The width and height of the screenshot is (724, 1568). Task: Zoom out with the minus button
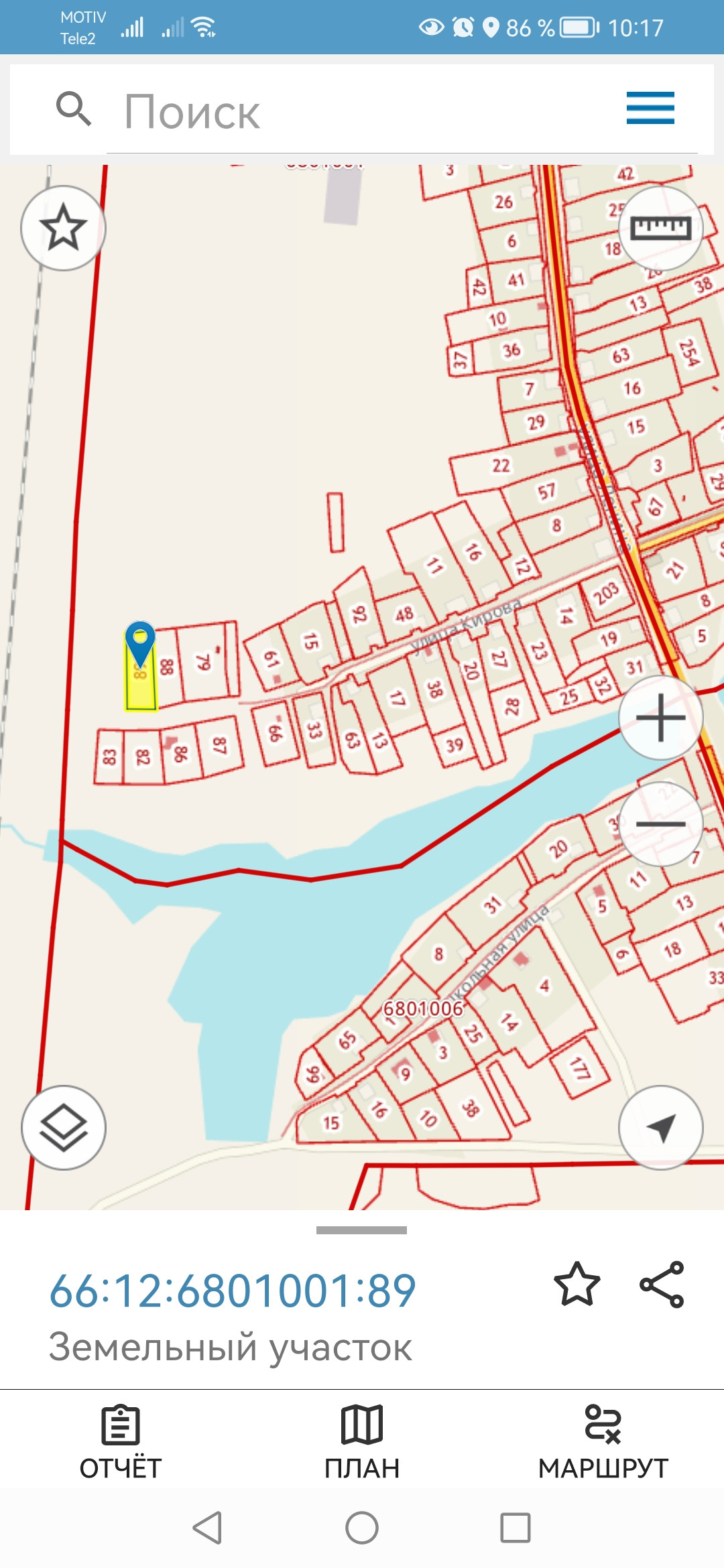tap(660, 824)
